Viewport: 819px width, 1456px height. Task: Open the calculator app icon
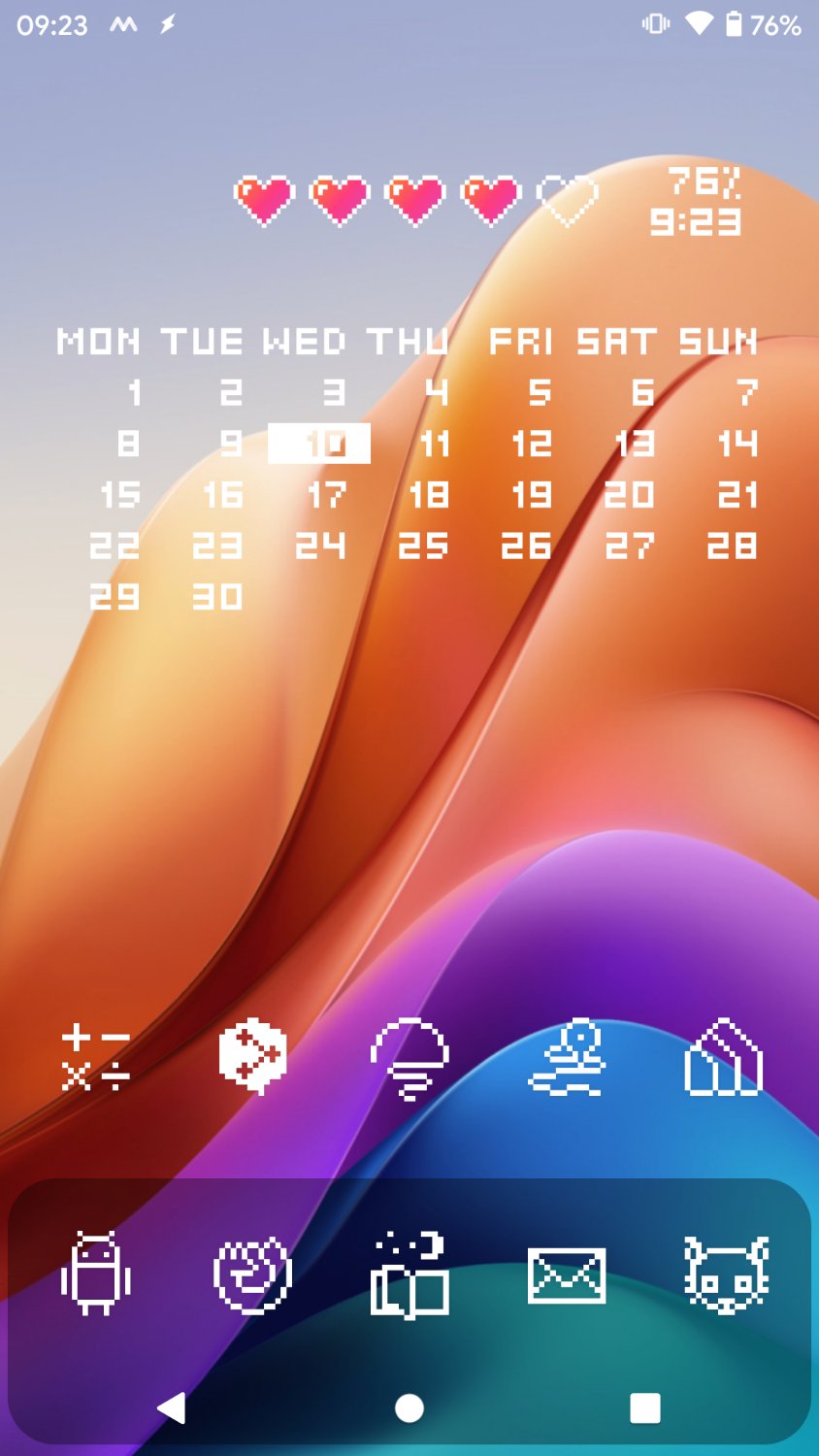[96, 1057]
